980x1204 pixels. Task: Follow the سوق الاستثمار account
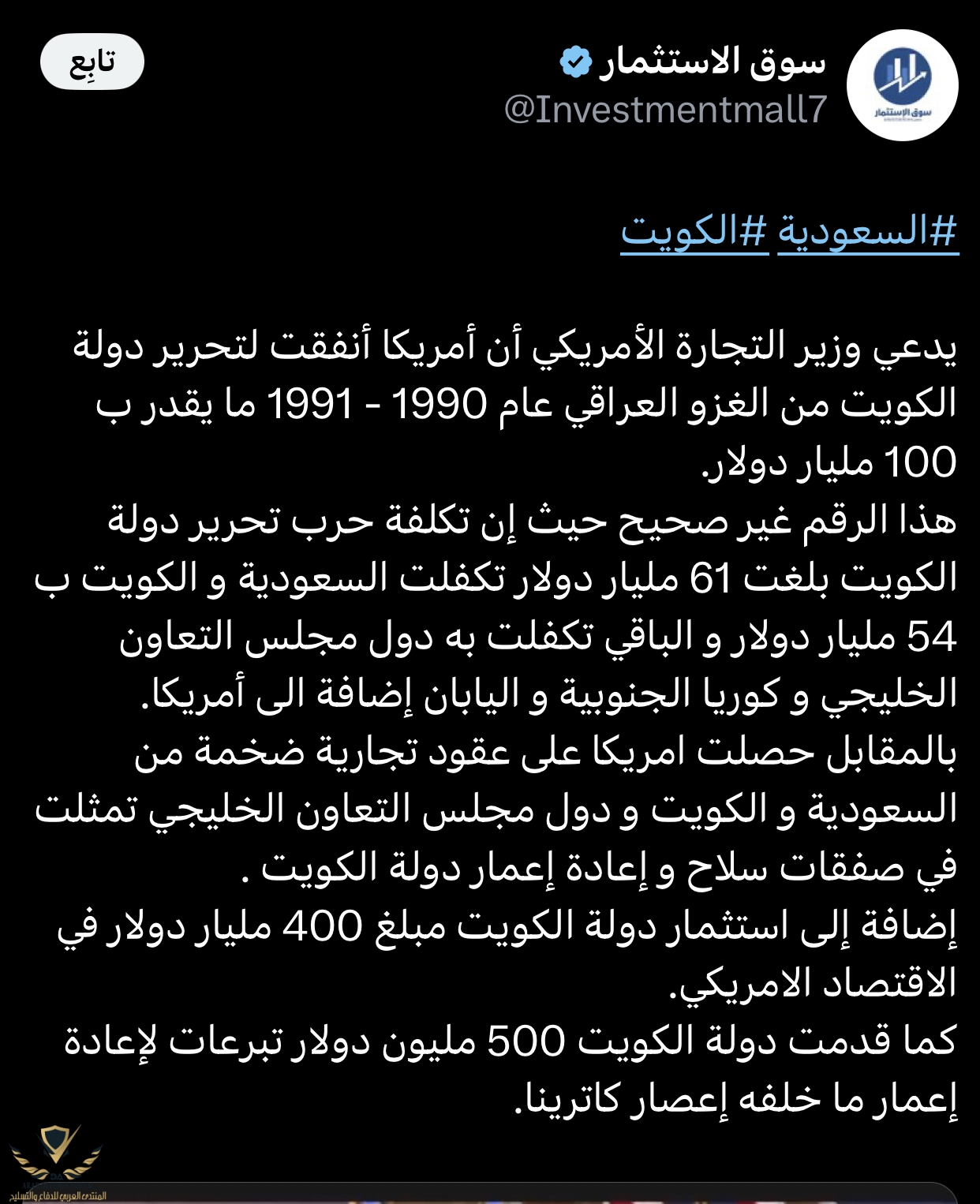pos(92,62)
